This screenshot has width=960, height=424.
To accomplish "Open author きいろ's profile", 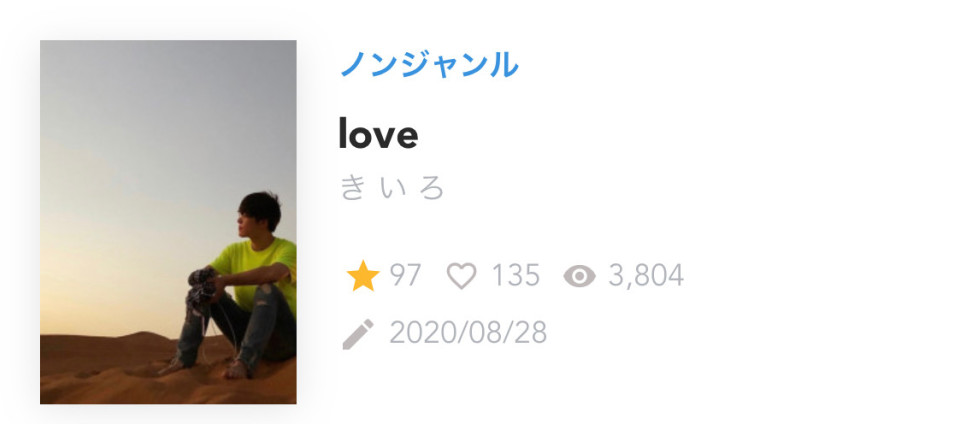I will click(392, 187).
